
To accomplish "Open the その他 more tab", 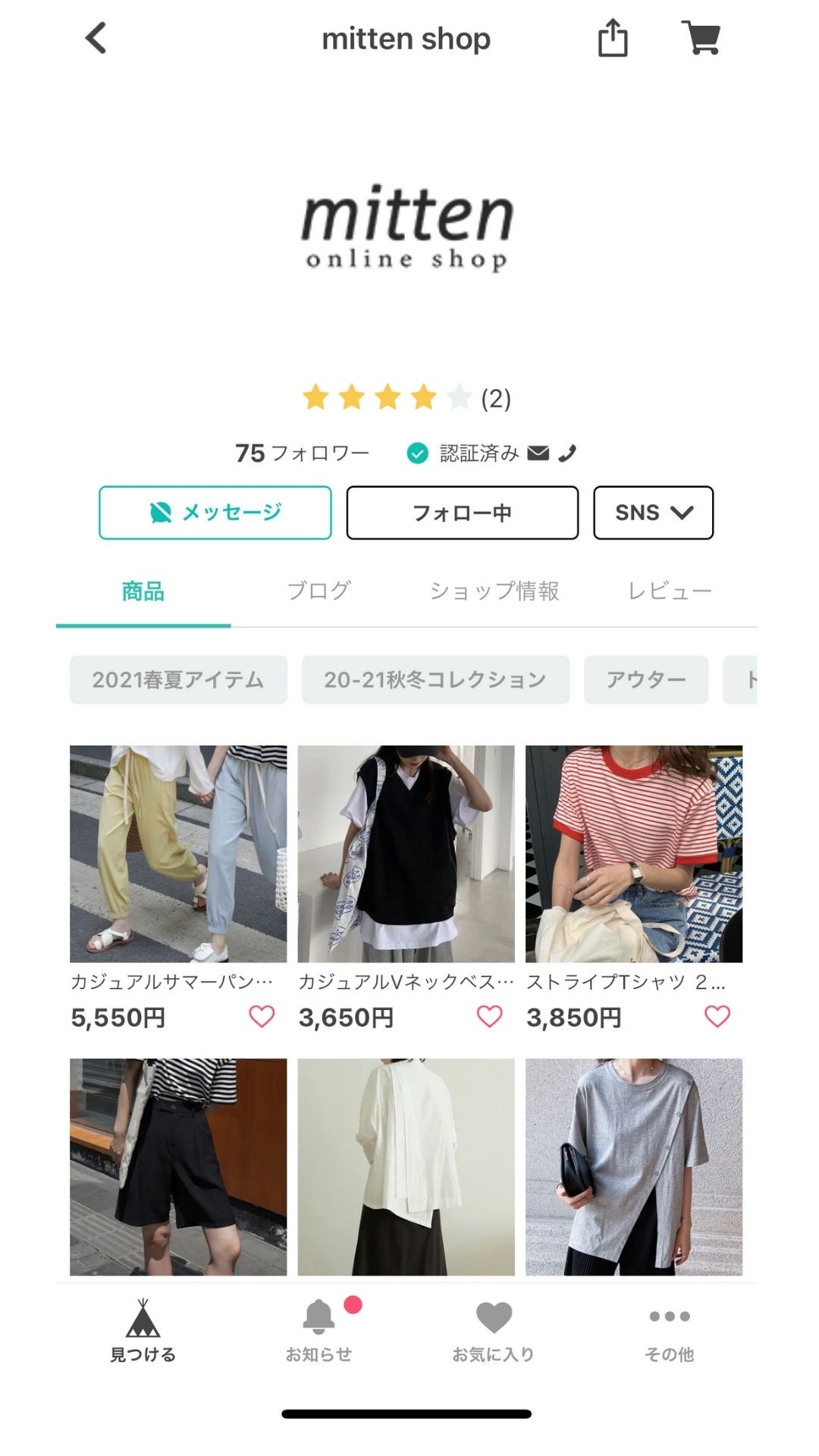I will [x=670, y=1332].
